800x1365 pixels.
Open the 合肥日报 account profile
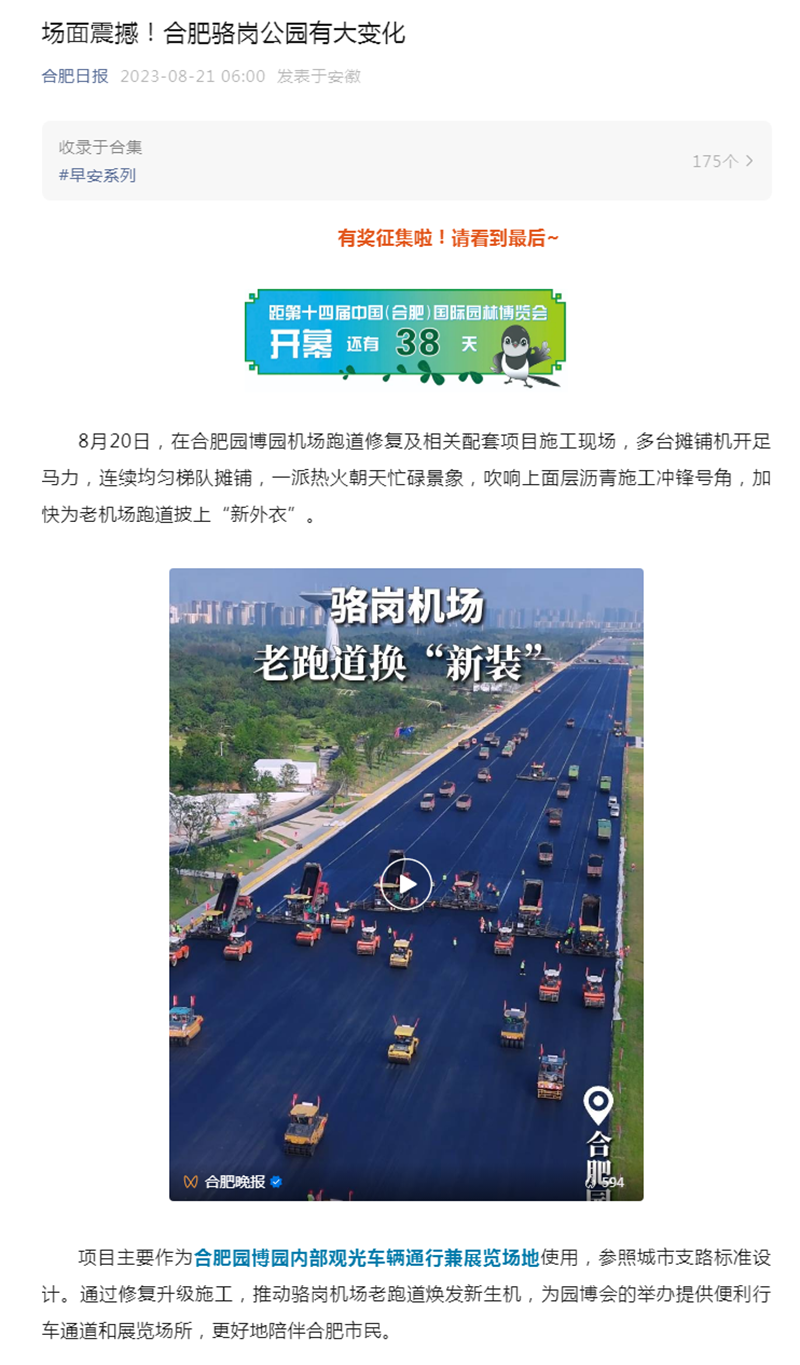click(x=75, y=76)
